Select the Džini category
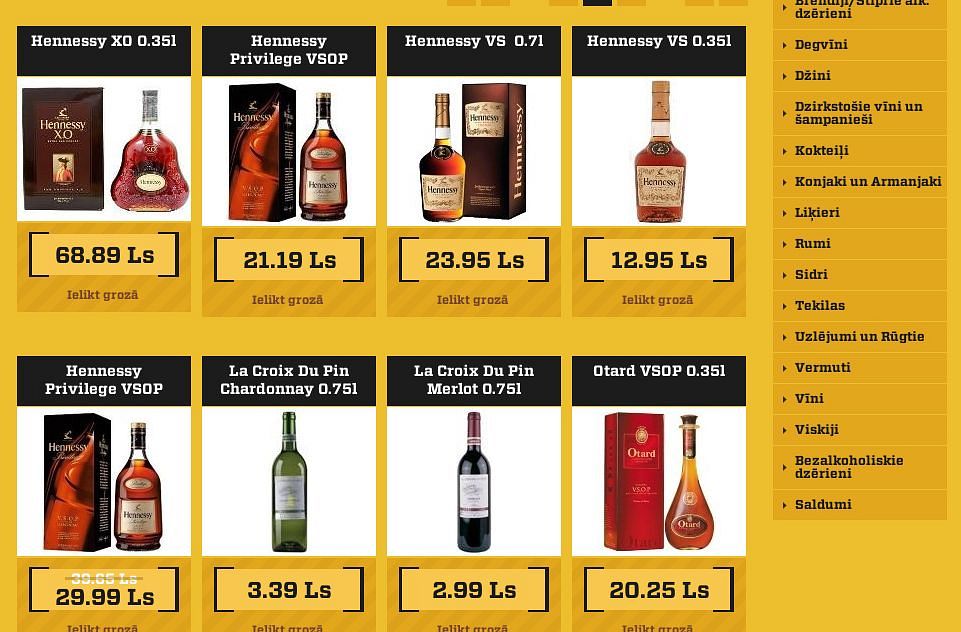 coord(812,76)
